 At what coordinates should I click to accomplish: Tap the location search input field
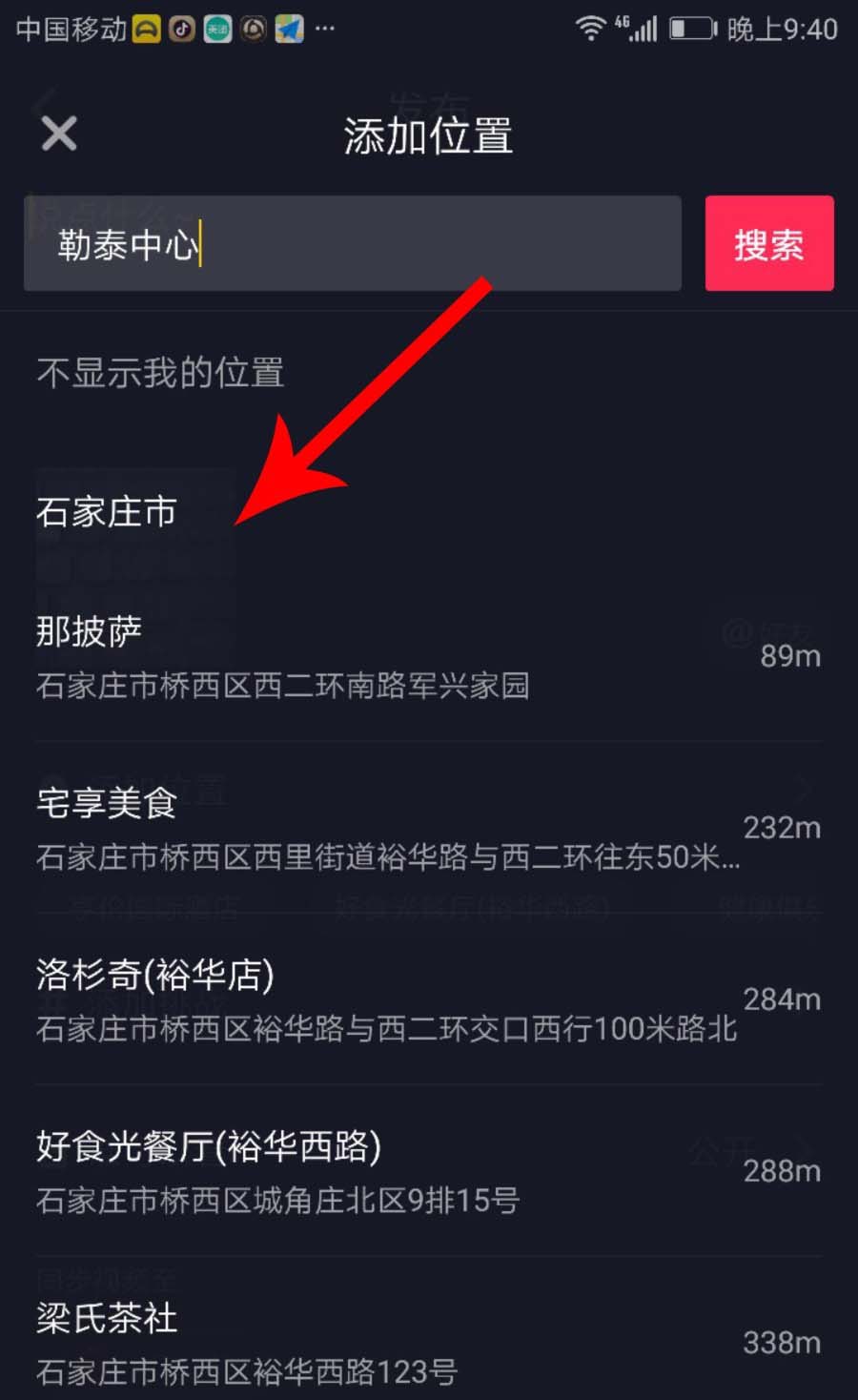[x=353, y=244]
